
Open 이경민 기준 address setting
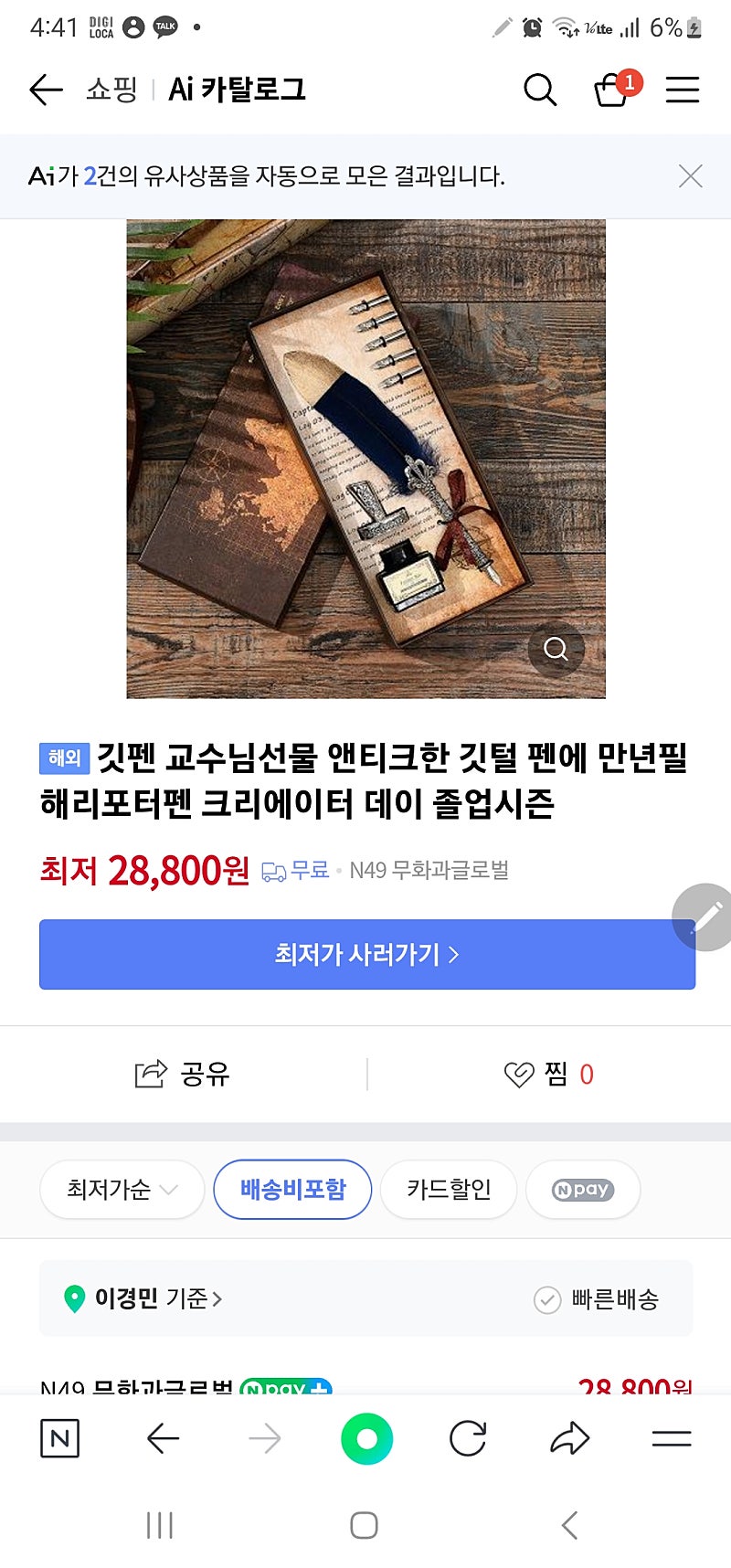[x=143, y=1298]
